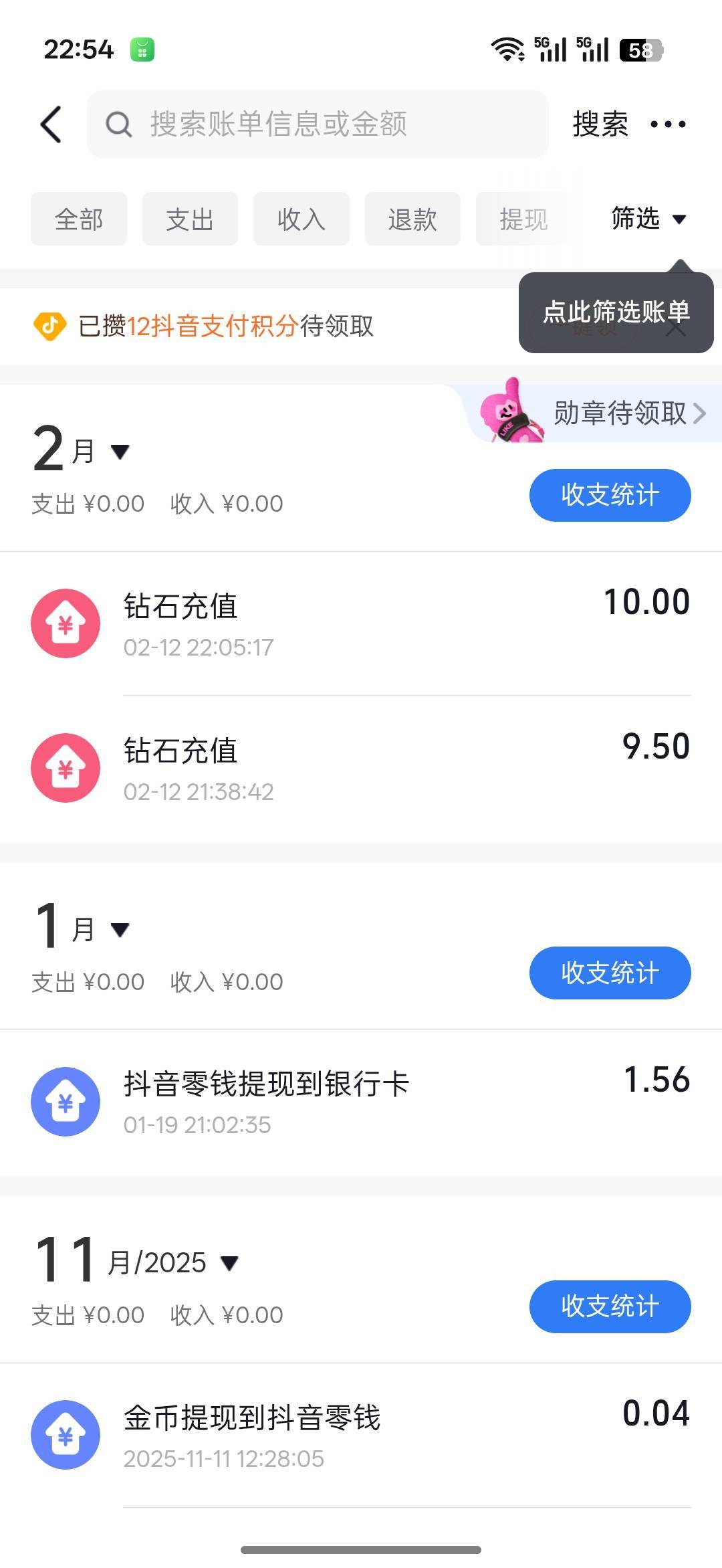
Task: Open the three-dot overflow menu
Action: coord(668,124)
